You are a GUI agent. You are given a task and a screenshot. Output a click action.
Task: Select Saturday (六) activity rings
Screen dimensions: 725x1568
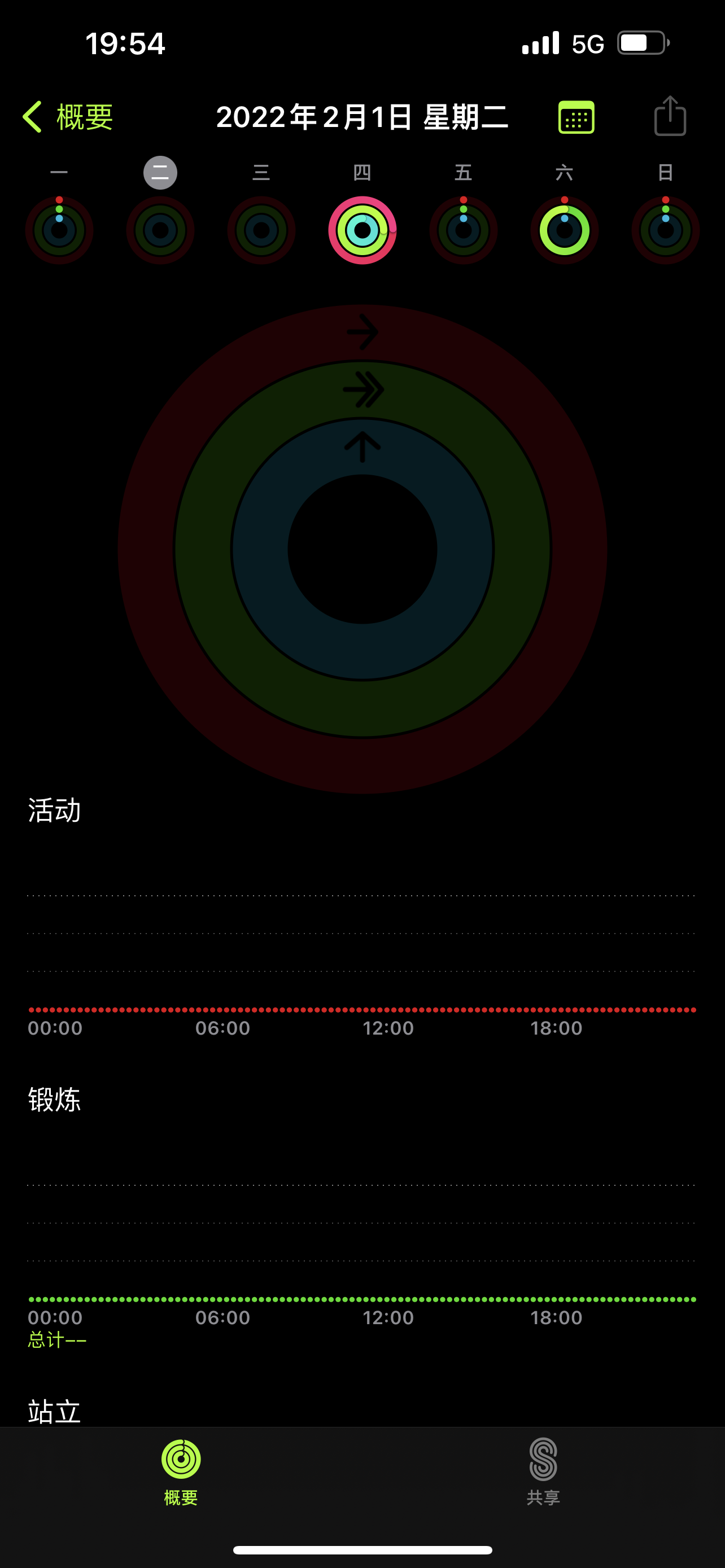tap(564, 230)
